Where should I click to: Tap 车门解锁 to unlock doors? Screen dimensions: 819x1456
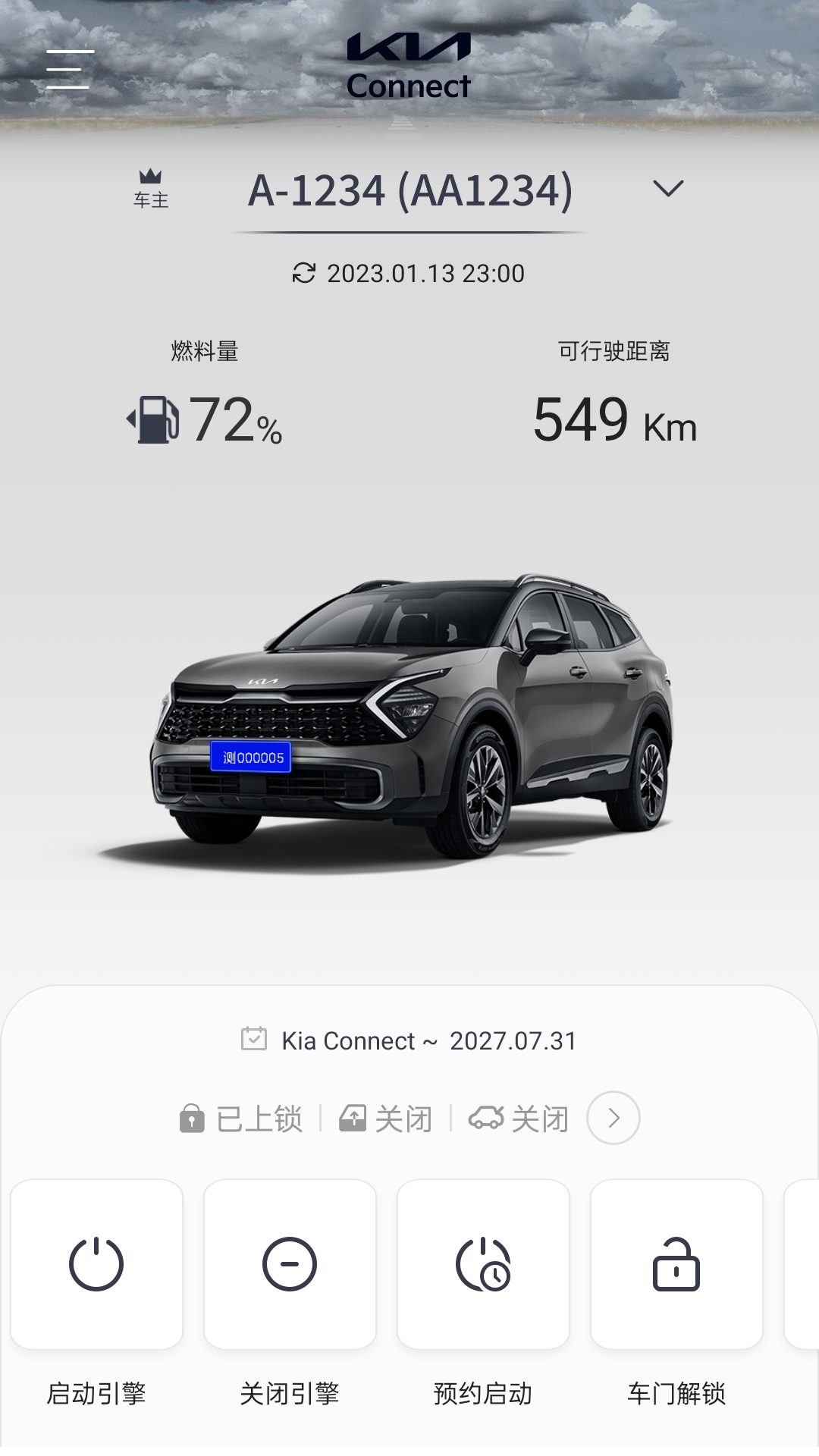[676, 1264]
